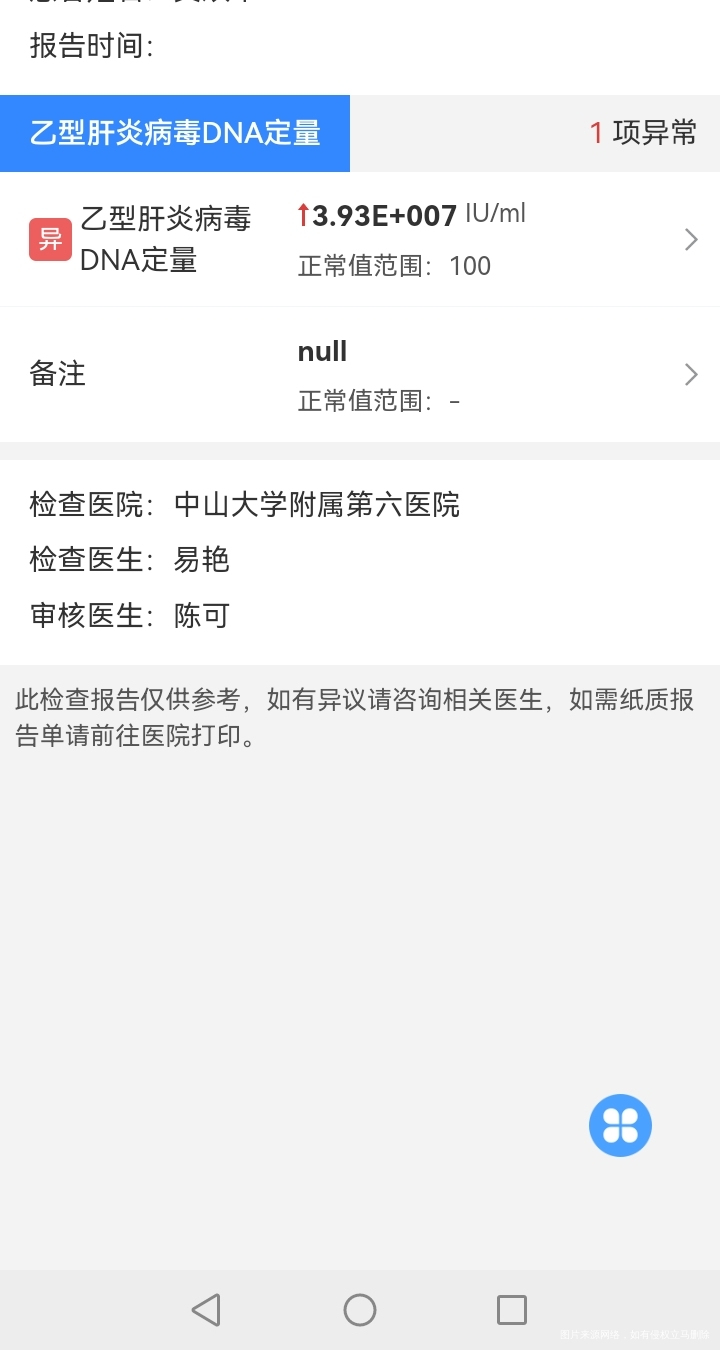Tap the disclaimer text about paper reports

[360, 718]
